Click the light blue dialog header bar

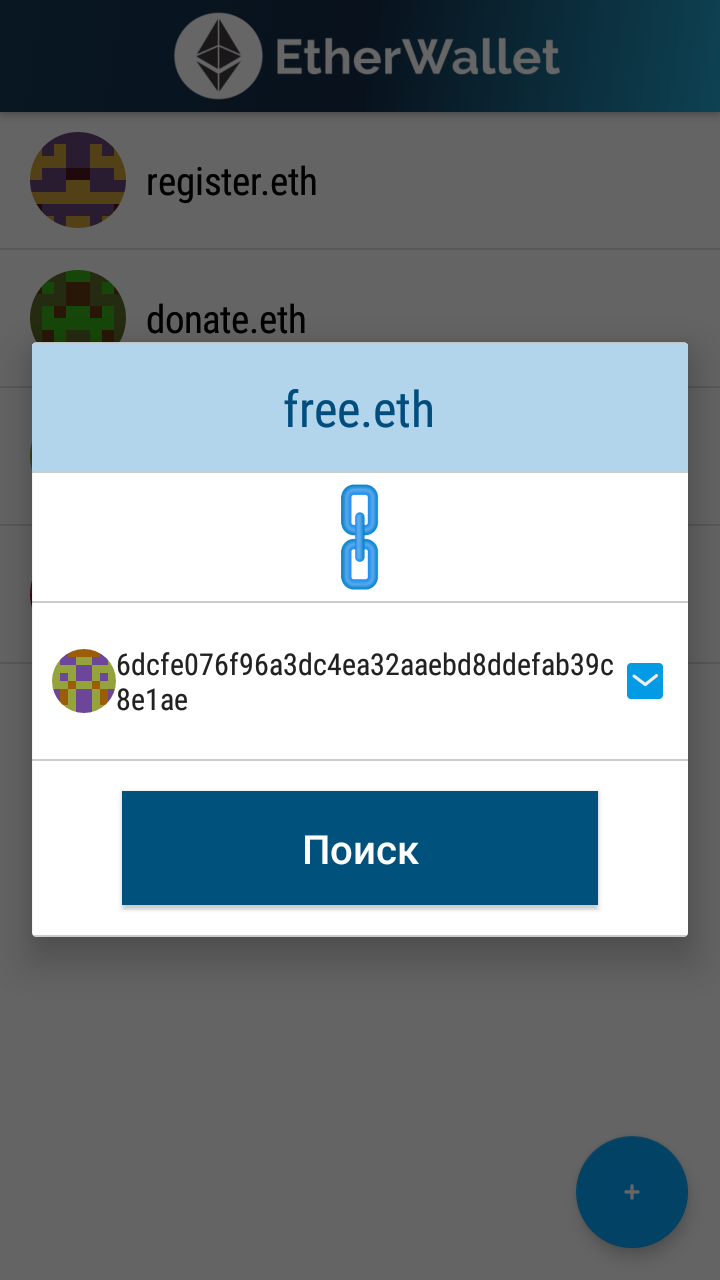tap(359, 407)
